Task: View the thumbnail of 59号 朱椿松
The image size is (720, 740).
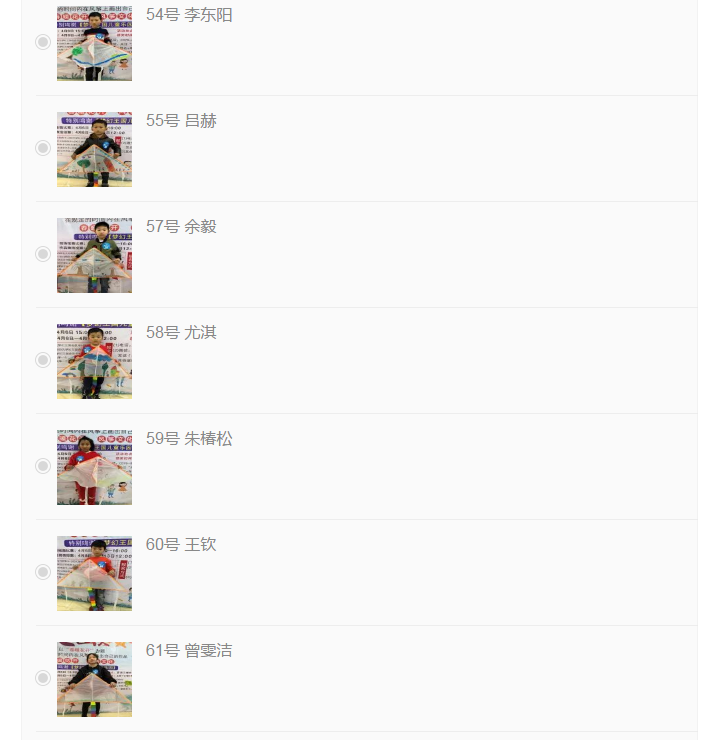Action: point(94,467)
